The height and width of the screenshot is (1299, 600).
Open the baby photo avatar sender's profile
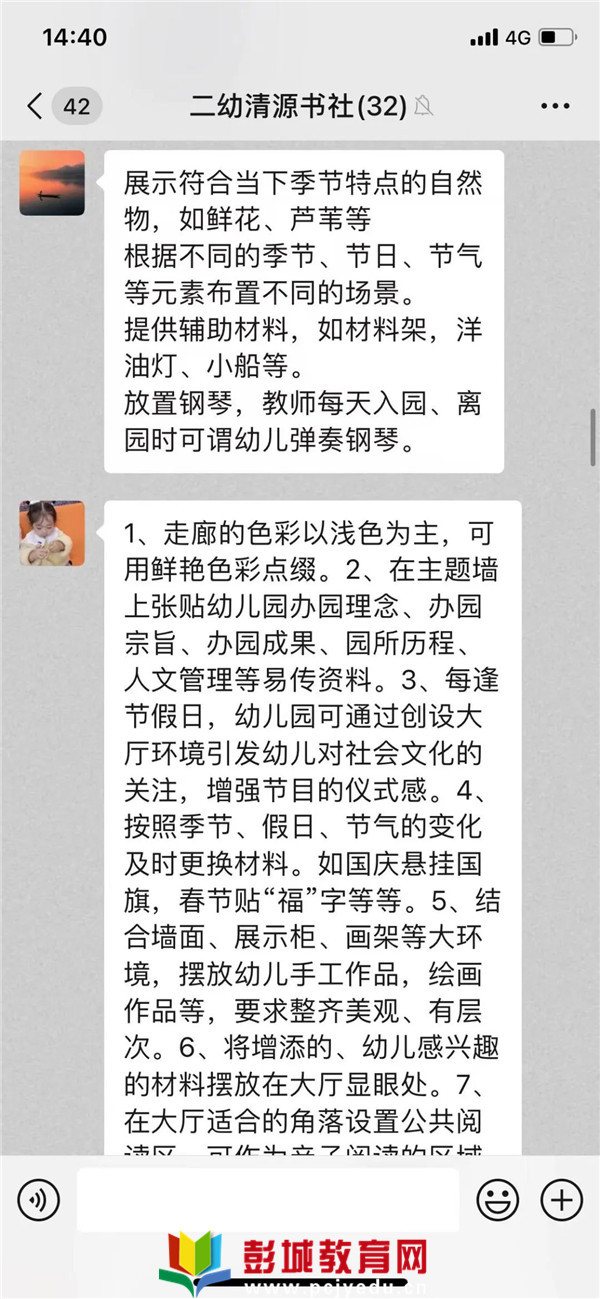(52, 533)
